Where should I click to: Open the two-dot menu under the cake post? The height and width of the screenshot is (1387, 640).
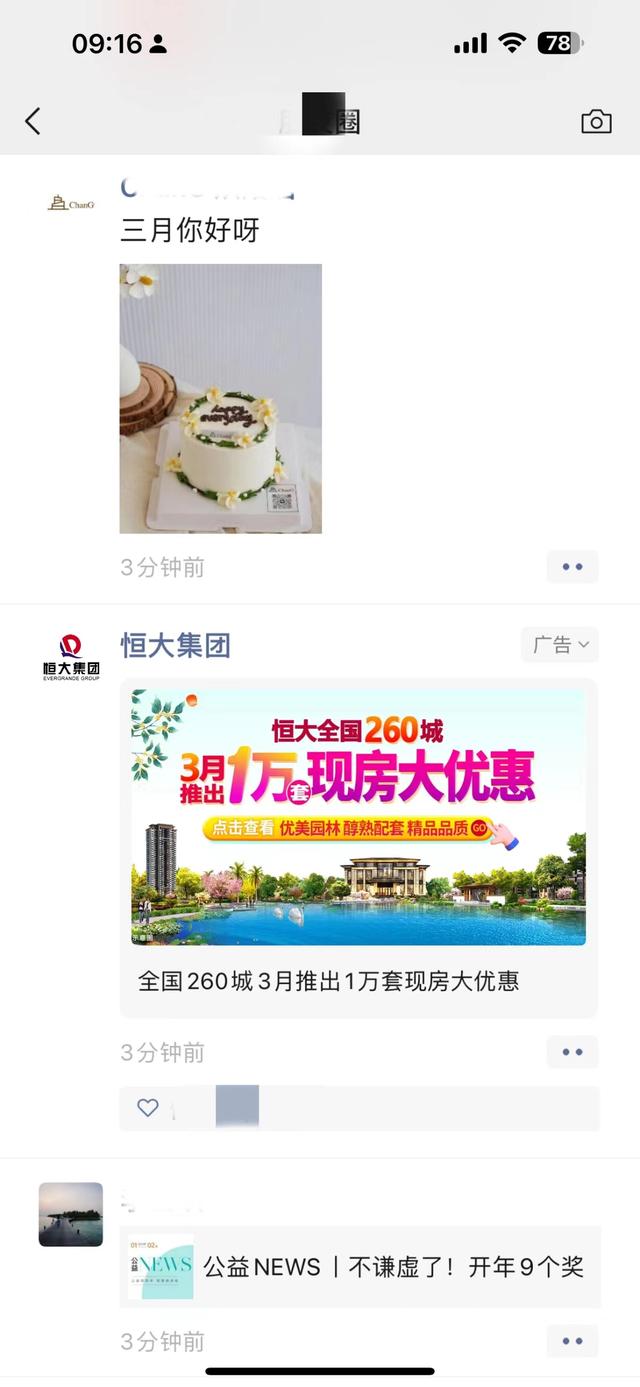point(572,567)
